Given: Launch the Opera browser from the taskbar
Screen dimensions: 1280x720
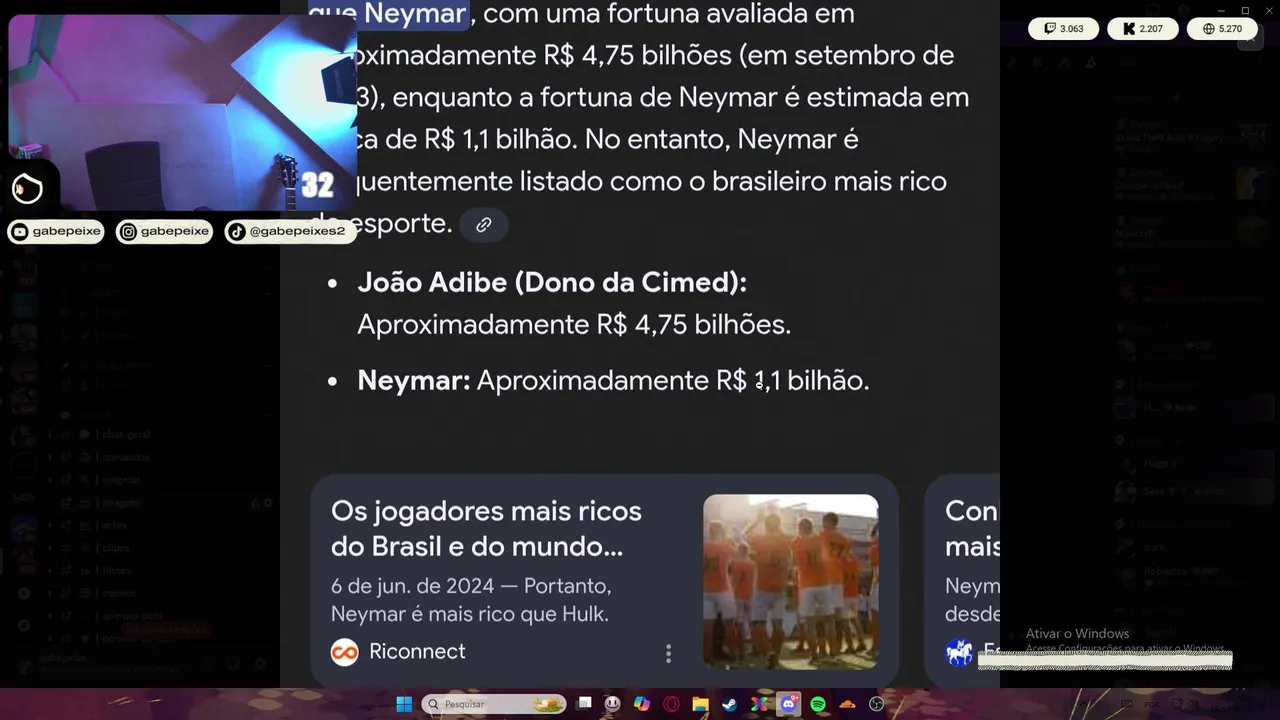Looking at the screenshot, I should click(671, 704).
